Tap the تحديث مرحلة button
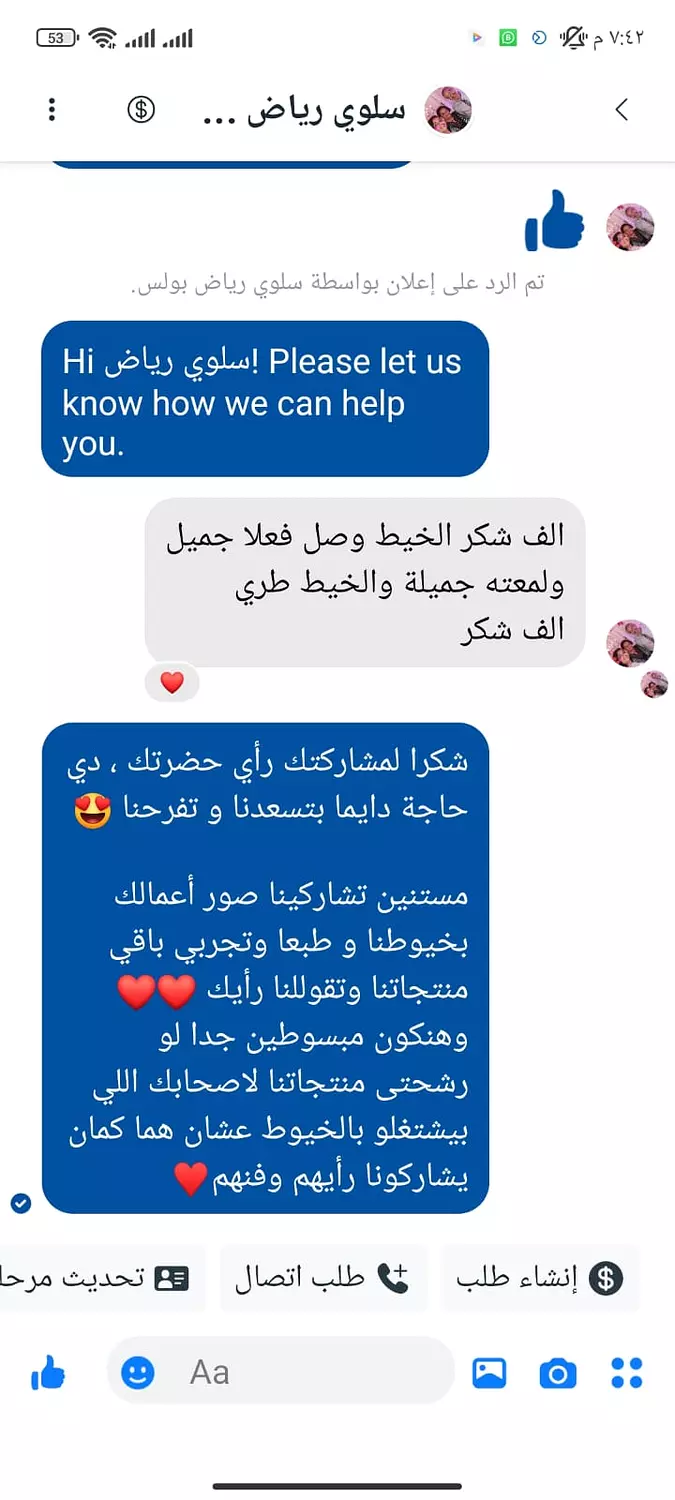 coord(100,1278)
